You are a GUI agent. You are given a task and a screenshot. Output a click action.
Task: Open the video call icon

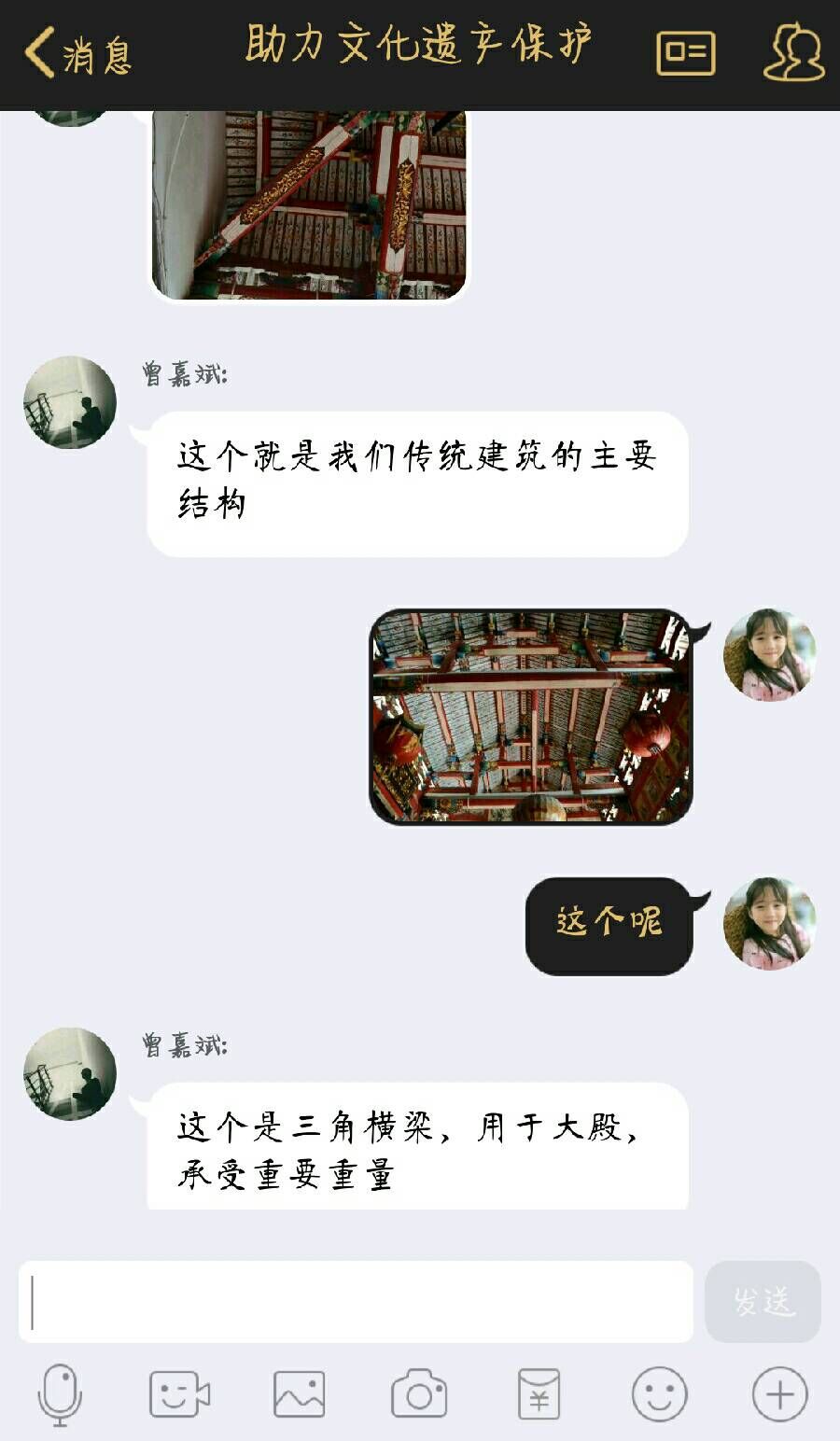[x=179, y=1395]
